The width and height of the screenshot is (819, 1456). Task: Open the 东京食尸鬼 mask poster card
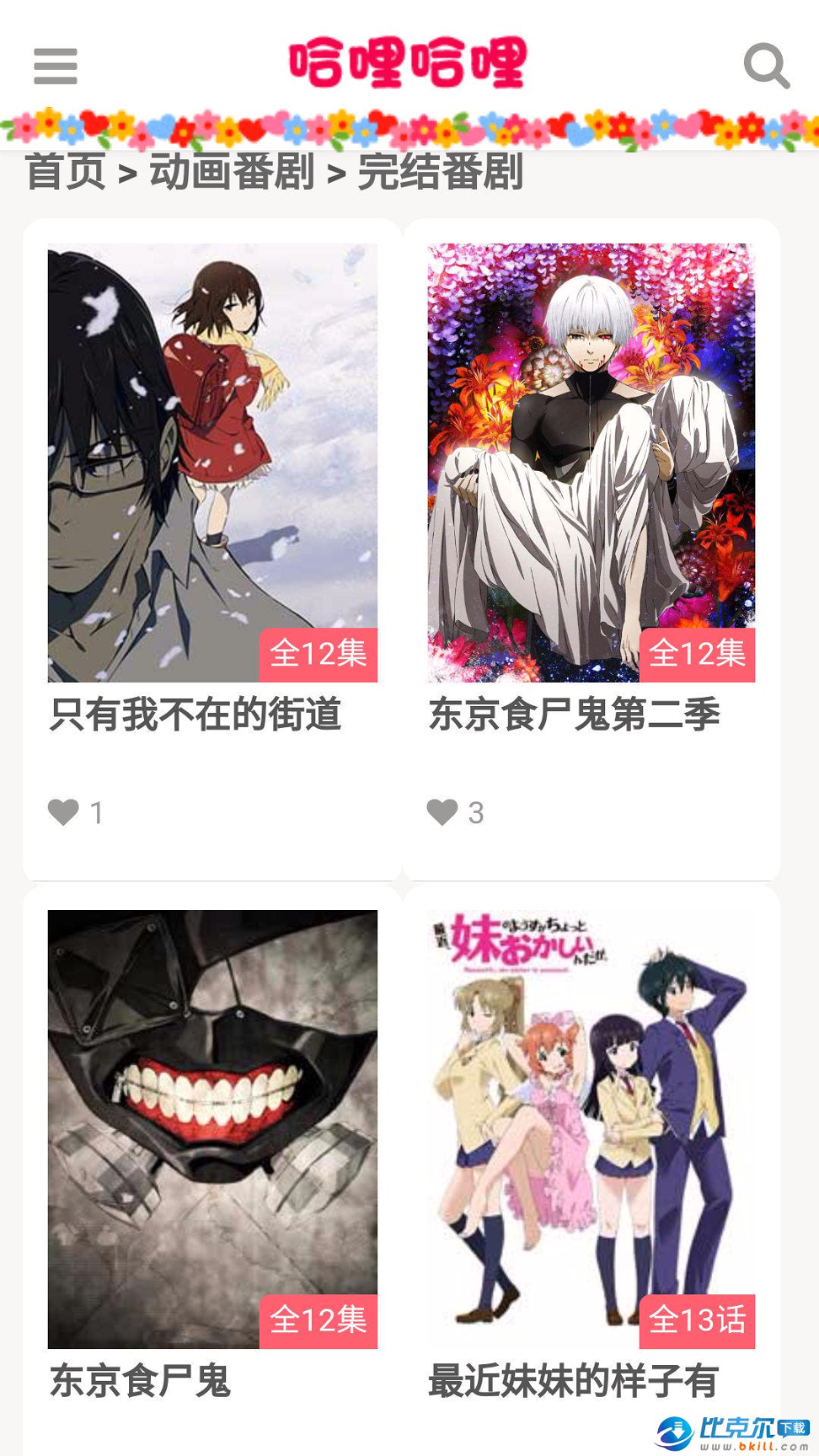212,1170
